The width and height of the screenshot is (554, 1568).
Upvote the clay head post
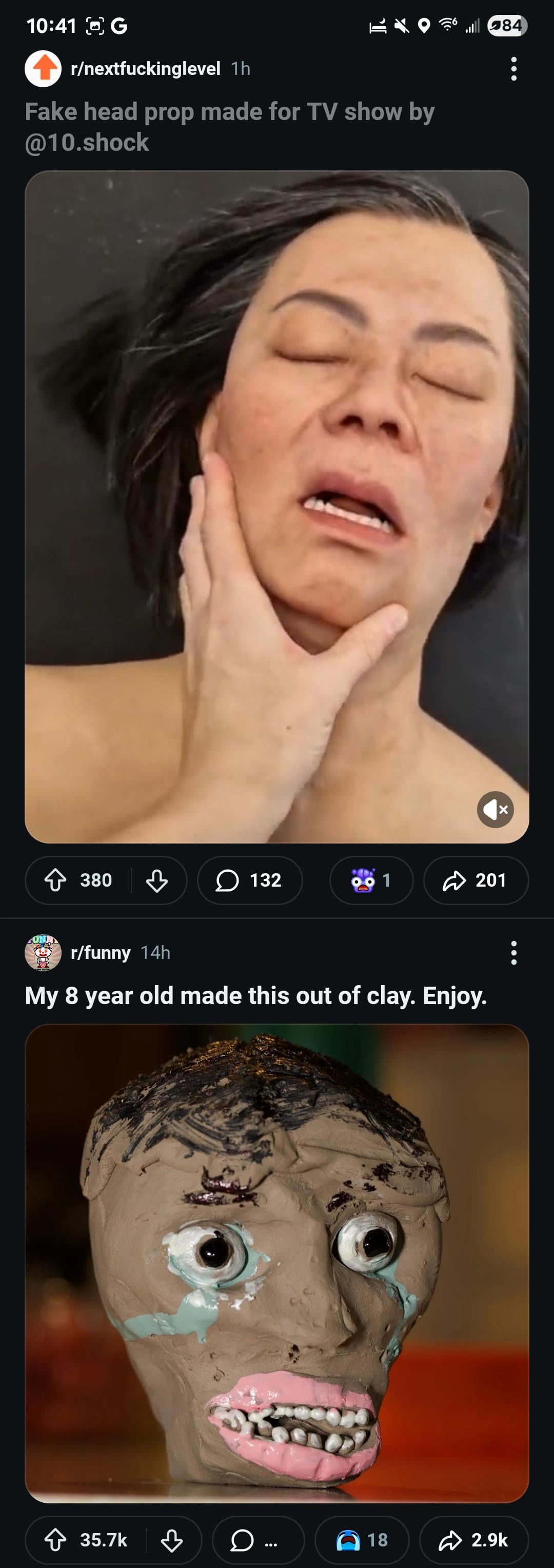pos(56,1540)
